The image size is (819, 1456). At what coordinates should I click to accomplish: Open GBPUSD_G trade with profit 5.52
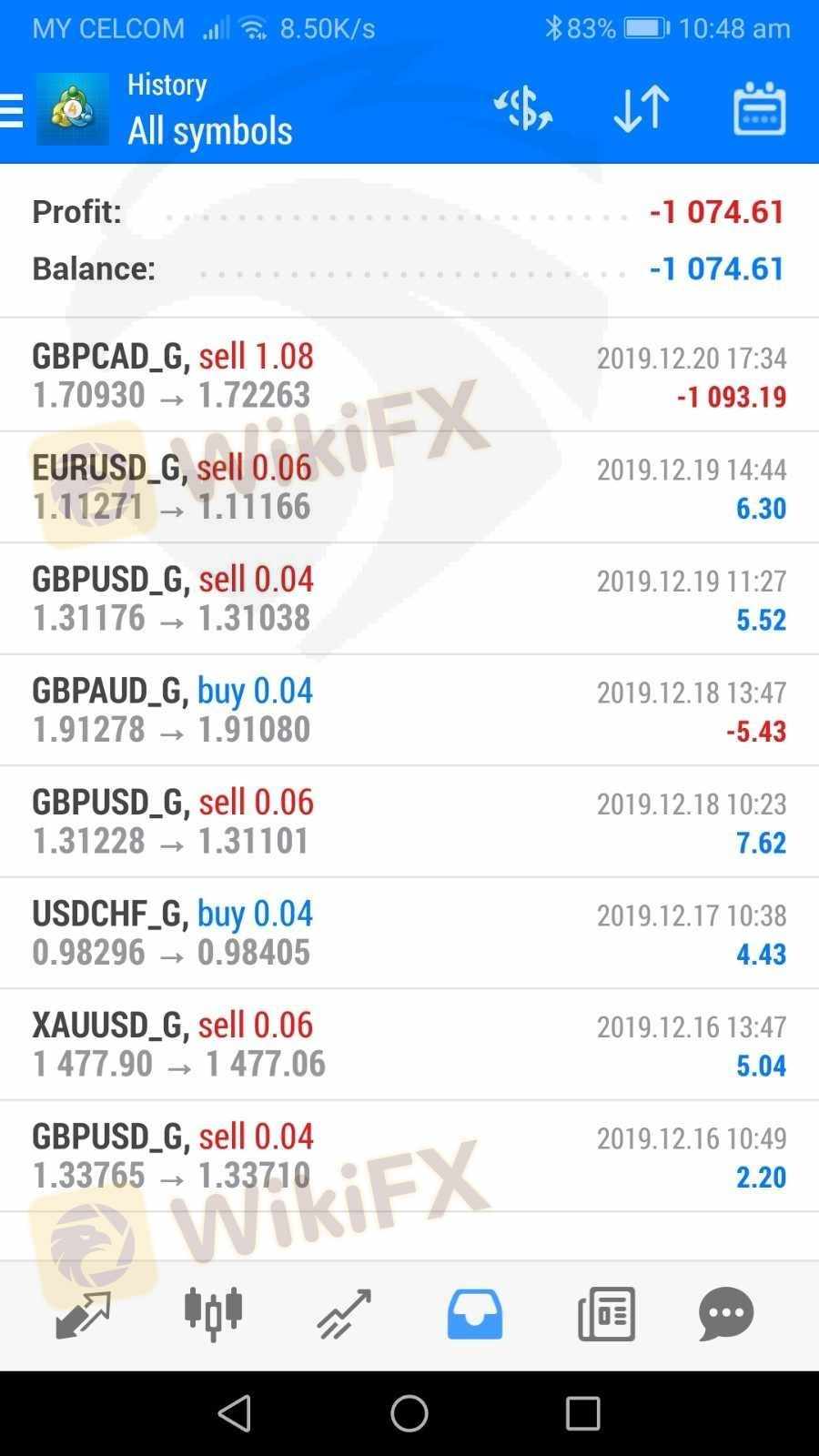pyautogui.click(x=409, y=598)
